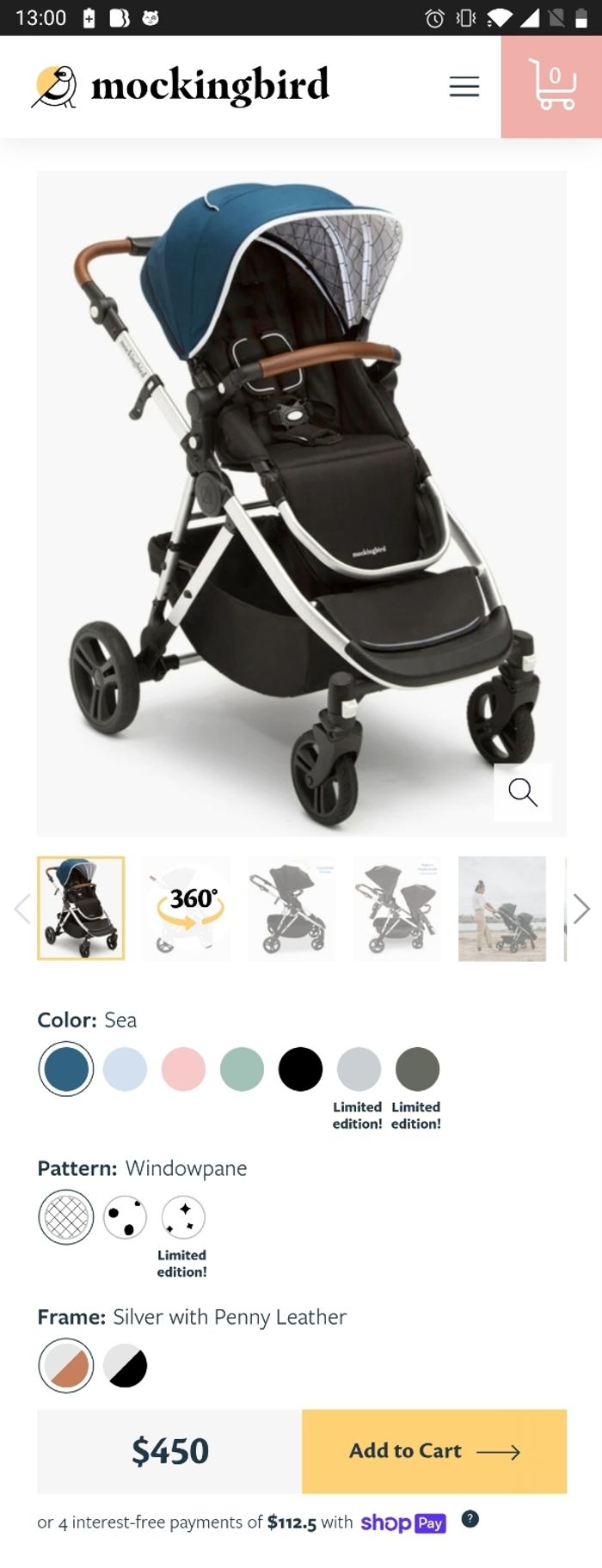602x1568 pixels.
Task: Choose the black color swatch
Action: [300, 1069]
